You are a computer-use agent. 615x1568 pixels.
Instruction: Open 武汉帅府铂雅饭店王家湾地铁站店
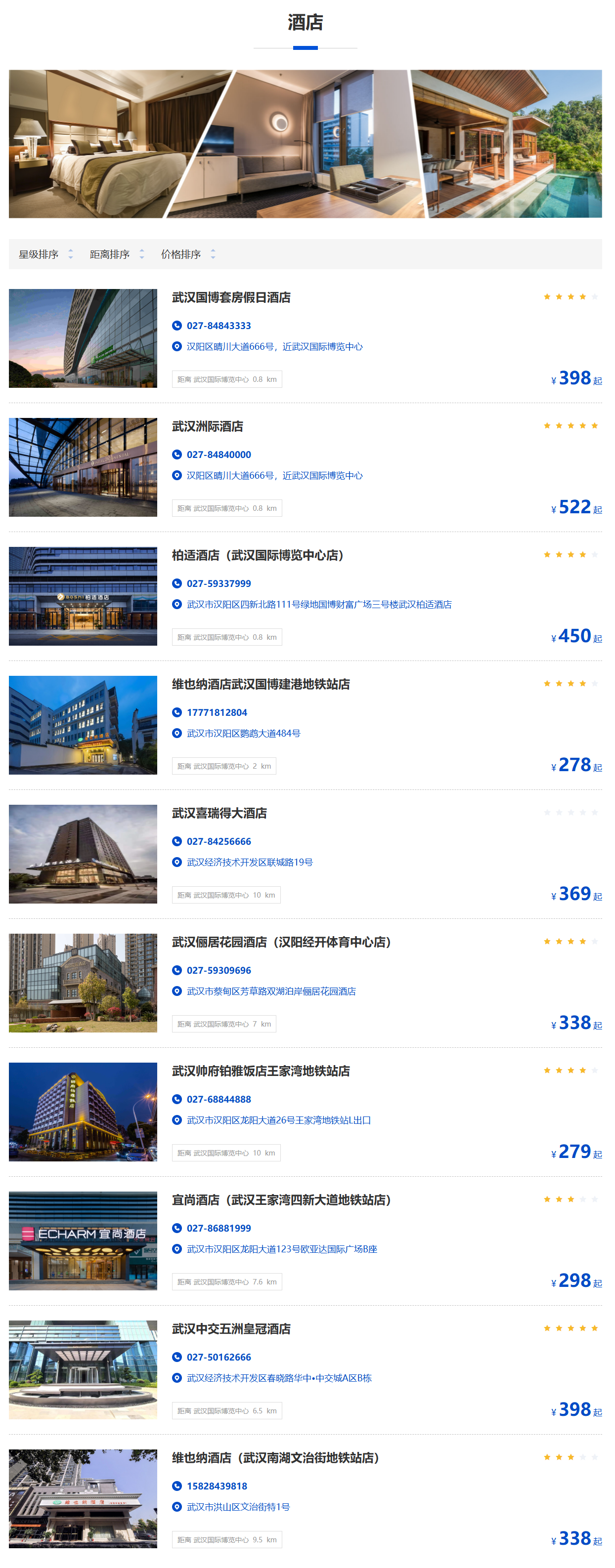[x=261, y=1072]
